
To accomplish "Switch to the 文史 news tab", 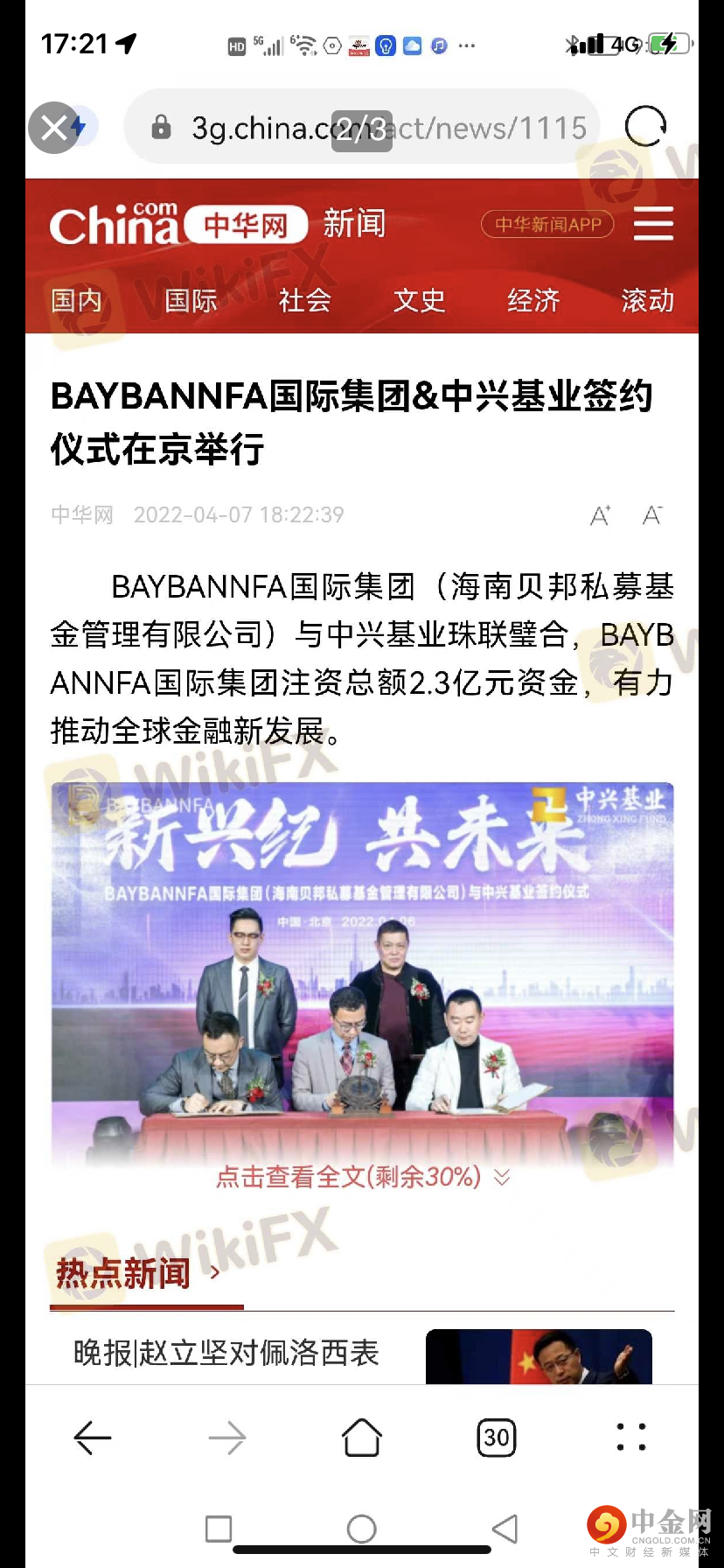I will click(x=419, y=301).
